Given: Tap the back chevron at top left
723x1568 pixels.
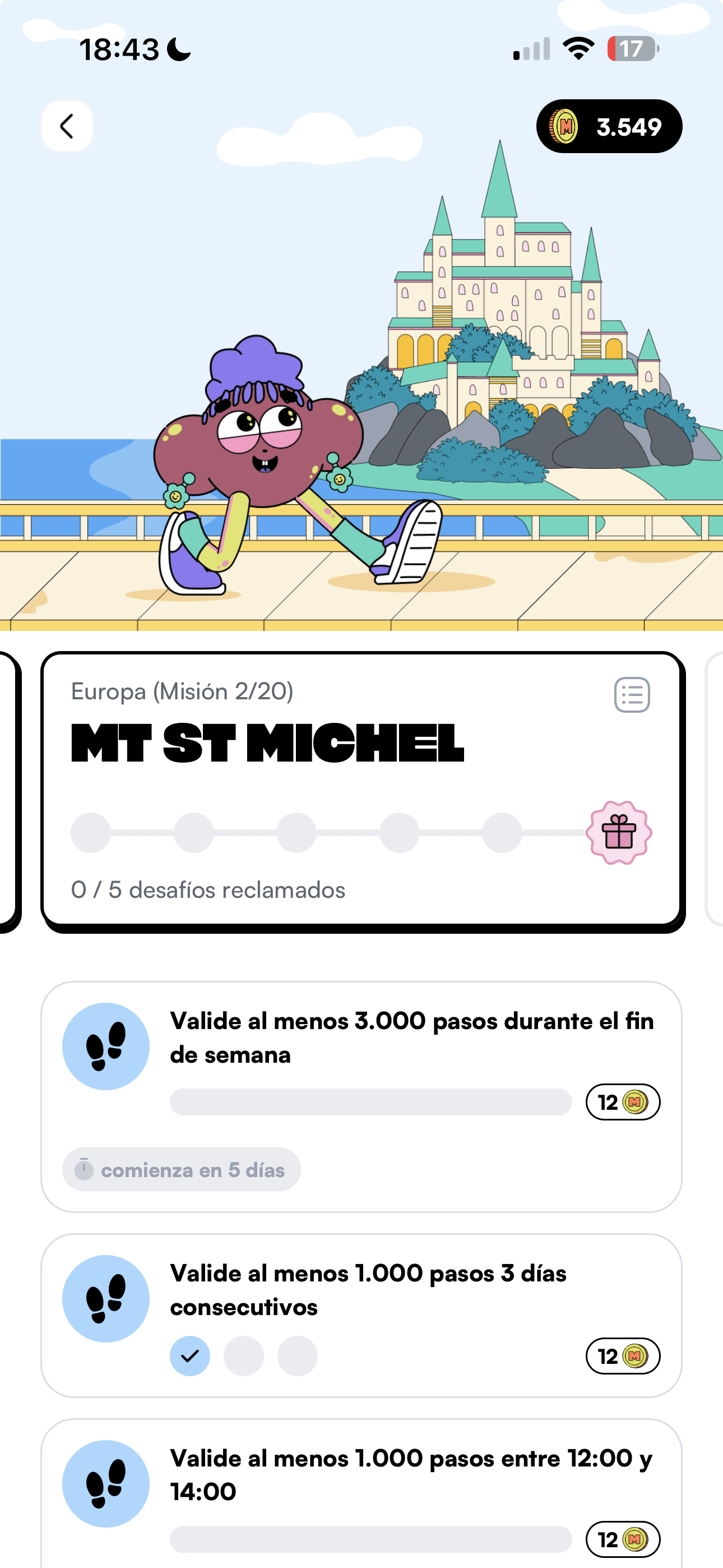Looking at the screenshot, I should 67,126.
